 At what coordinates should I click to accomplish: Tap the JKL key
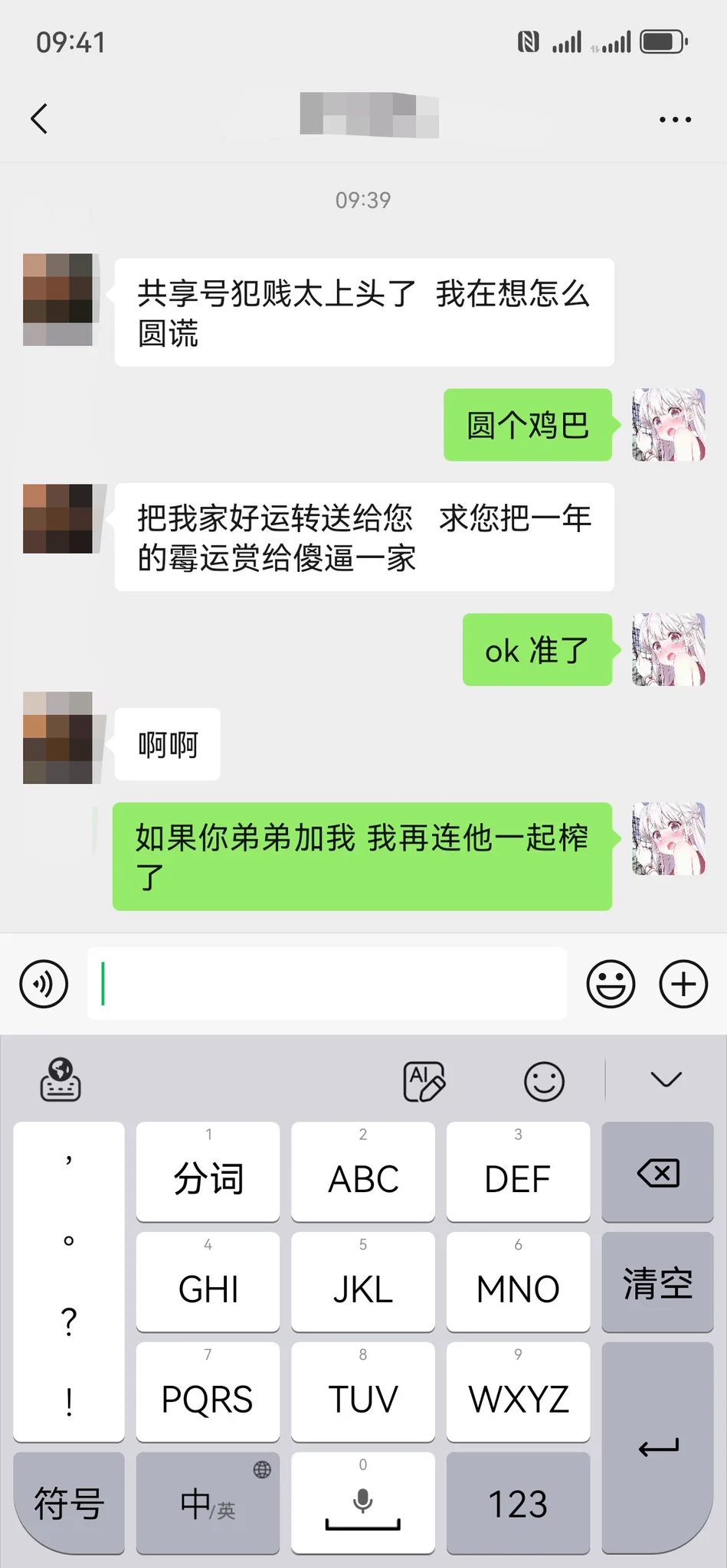click(x=363, y=1283)
